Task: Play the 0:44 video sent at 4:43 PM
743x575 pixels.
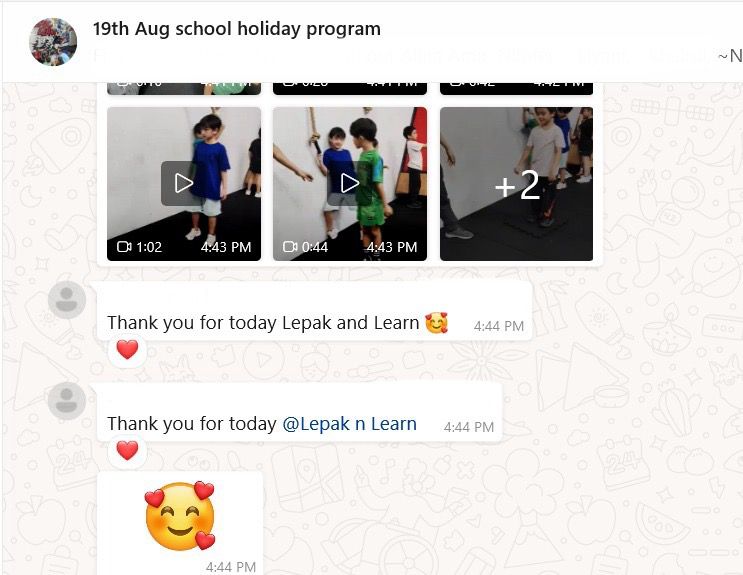Action: pyautogui.click(x=349, y=183)
